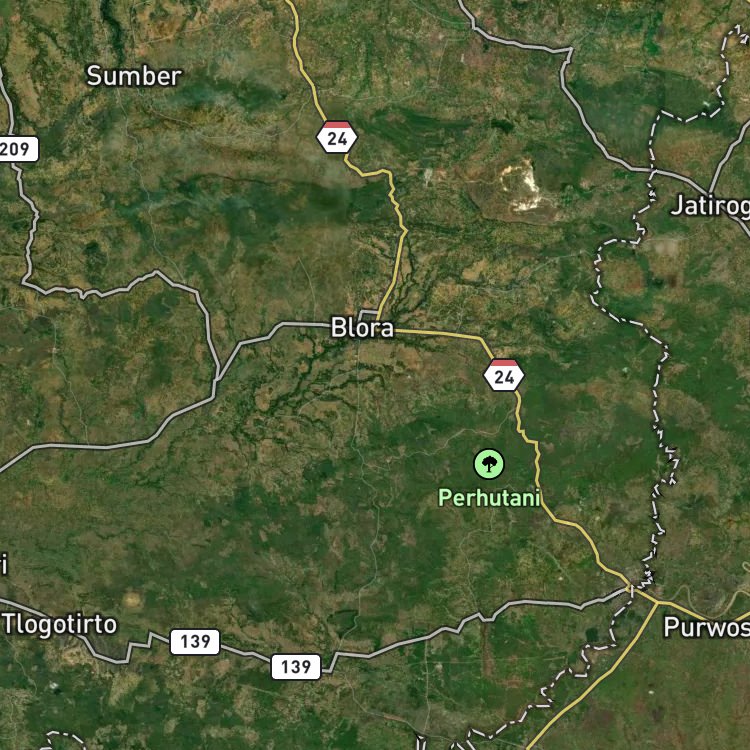
Task: Select the Blora city label
Action: click(x=362, y=328)
